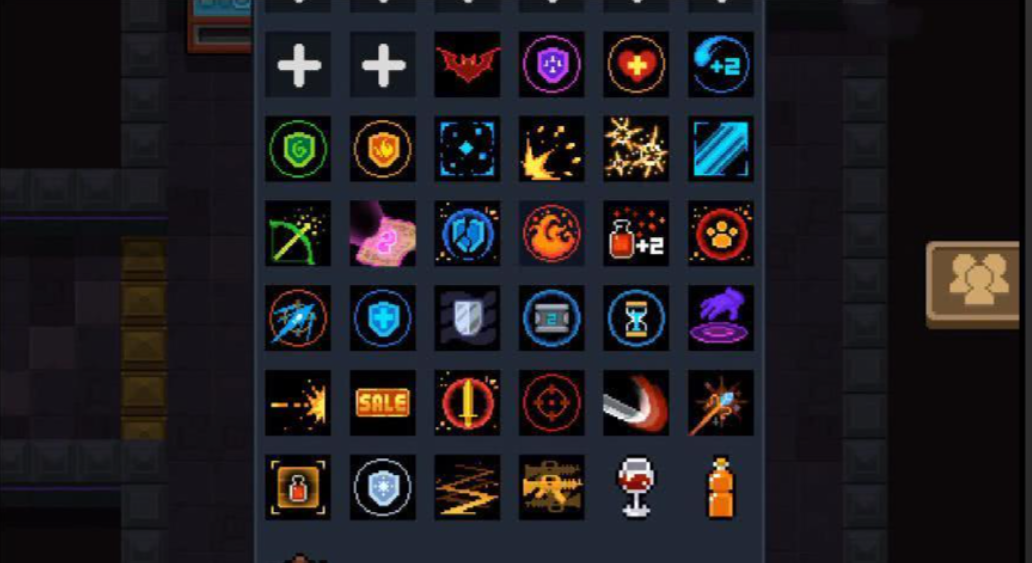Choose the red crosshair buff
1032x563 pixels.
coord(552,403)
